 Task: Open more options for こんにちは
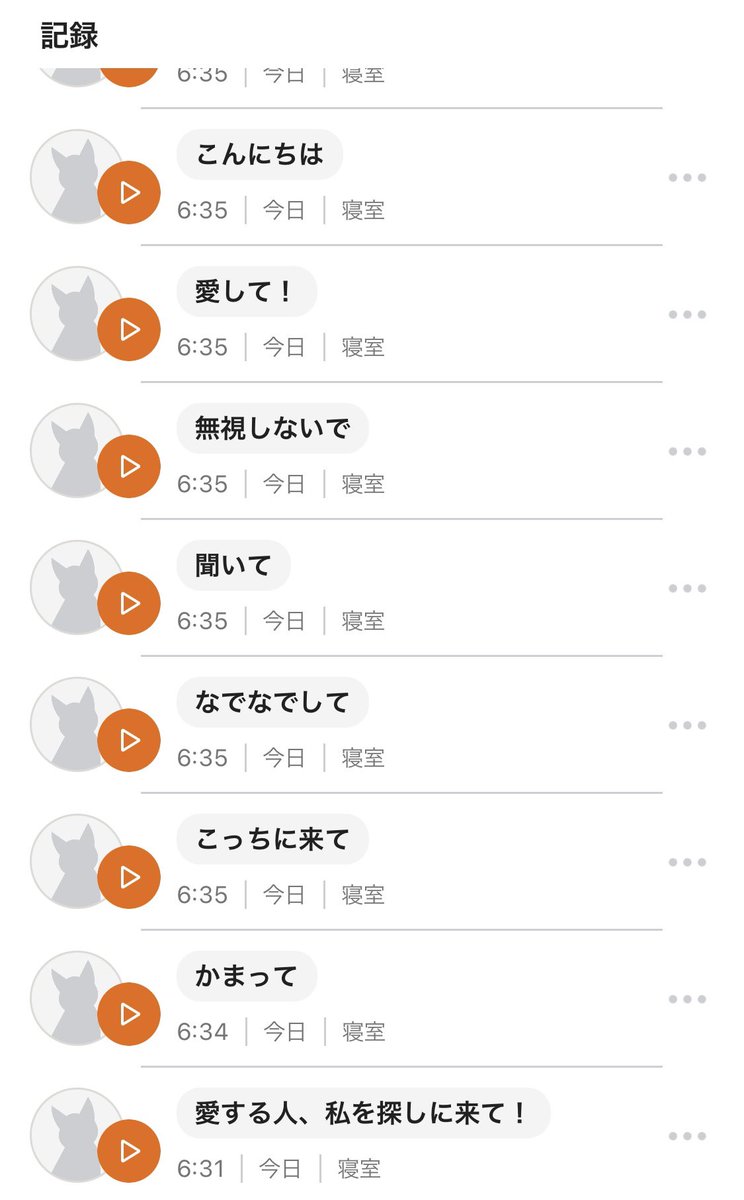[687, 178]
